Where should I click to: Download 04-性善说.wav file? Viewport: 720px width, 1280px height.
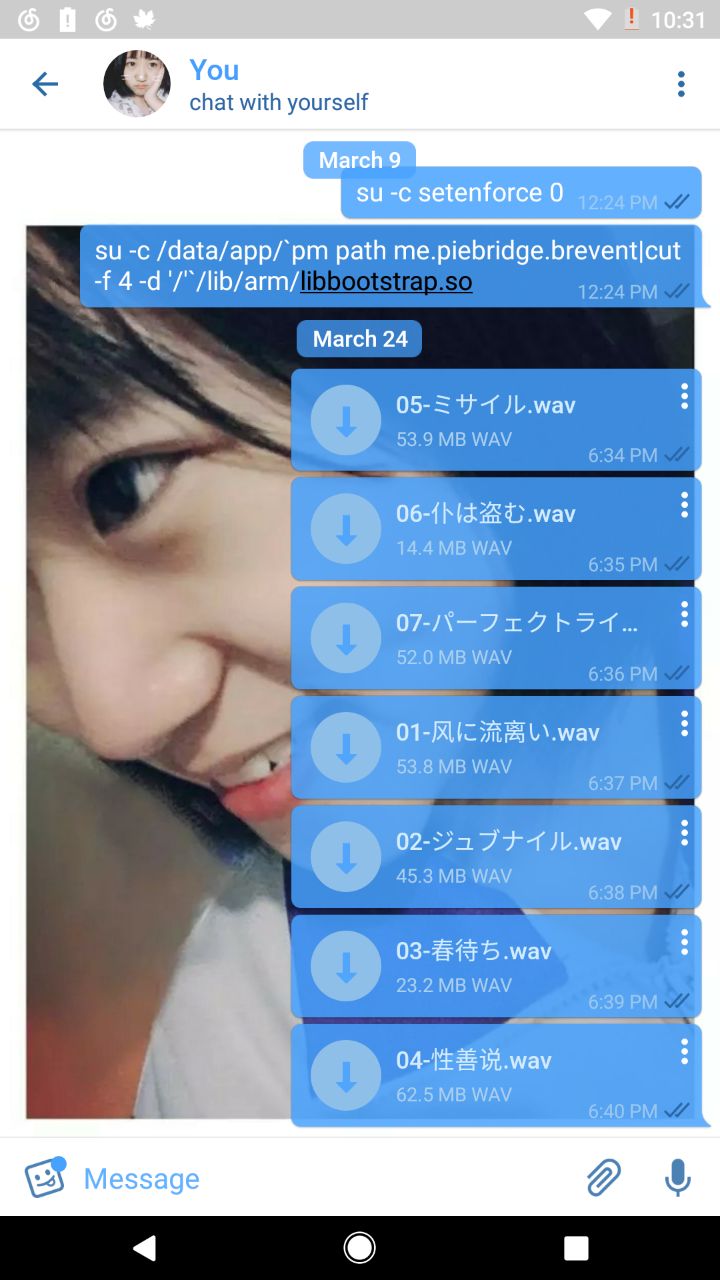(x=346, y=1075)
